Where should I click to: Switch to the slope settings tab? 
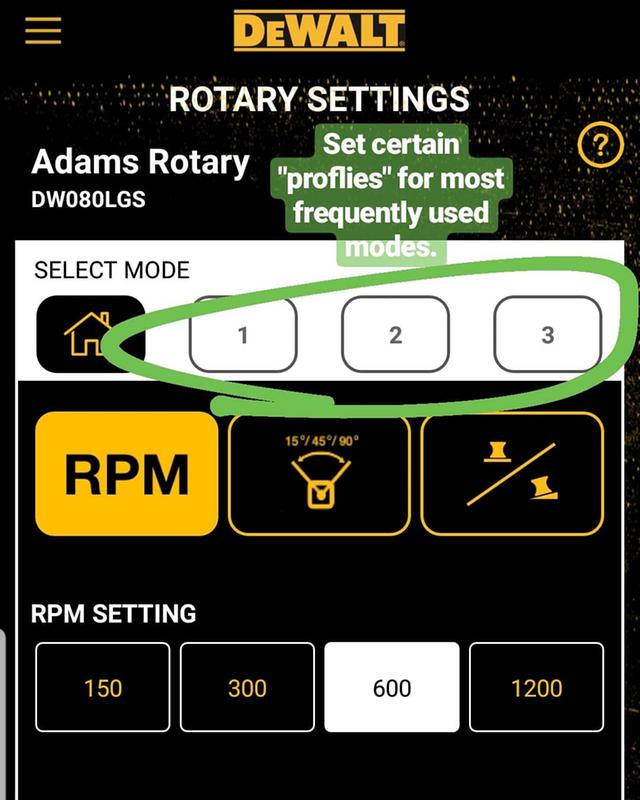[x=512, y=475]
